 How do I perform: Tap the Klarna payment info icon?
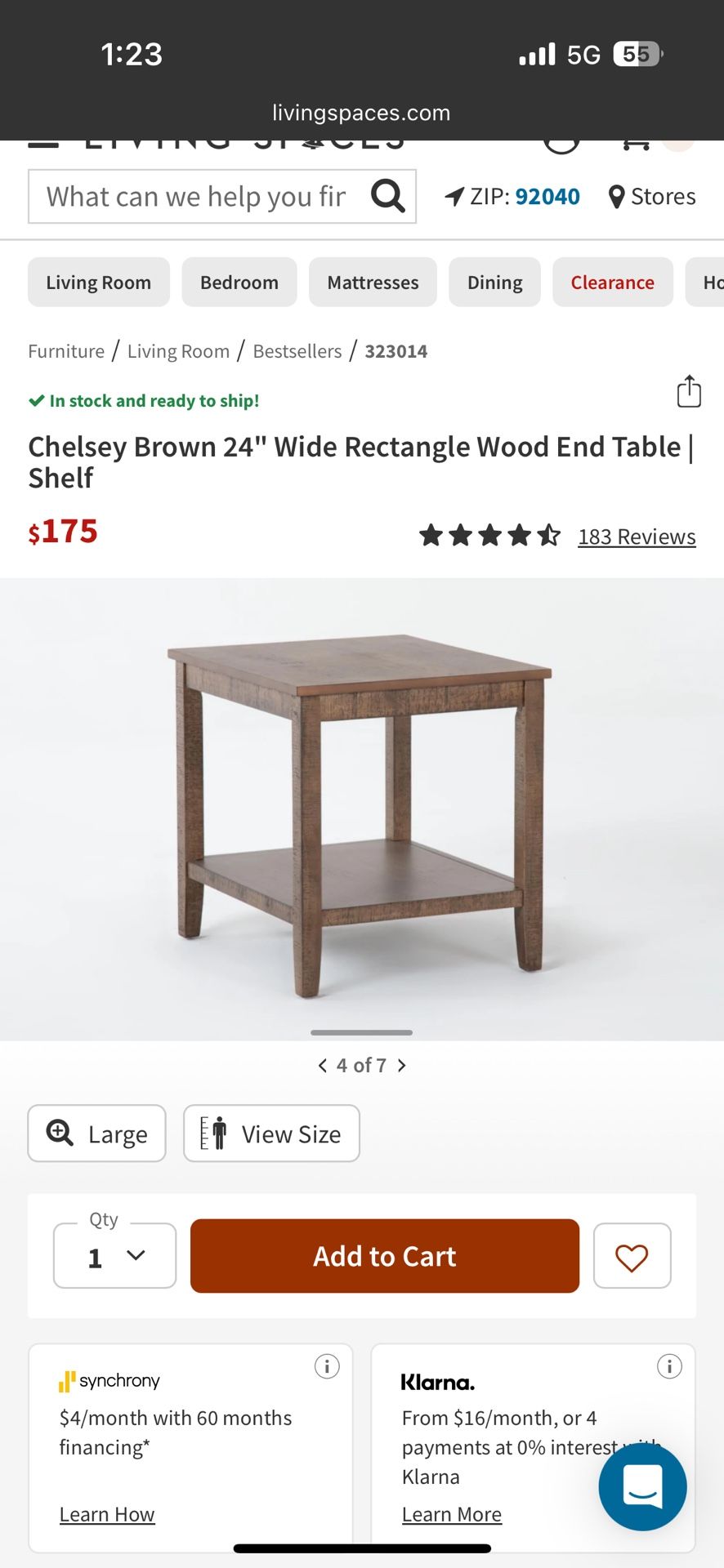(x=669, y=1365)
